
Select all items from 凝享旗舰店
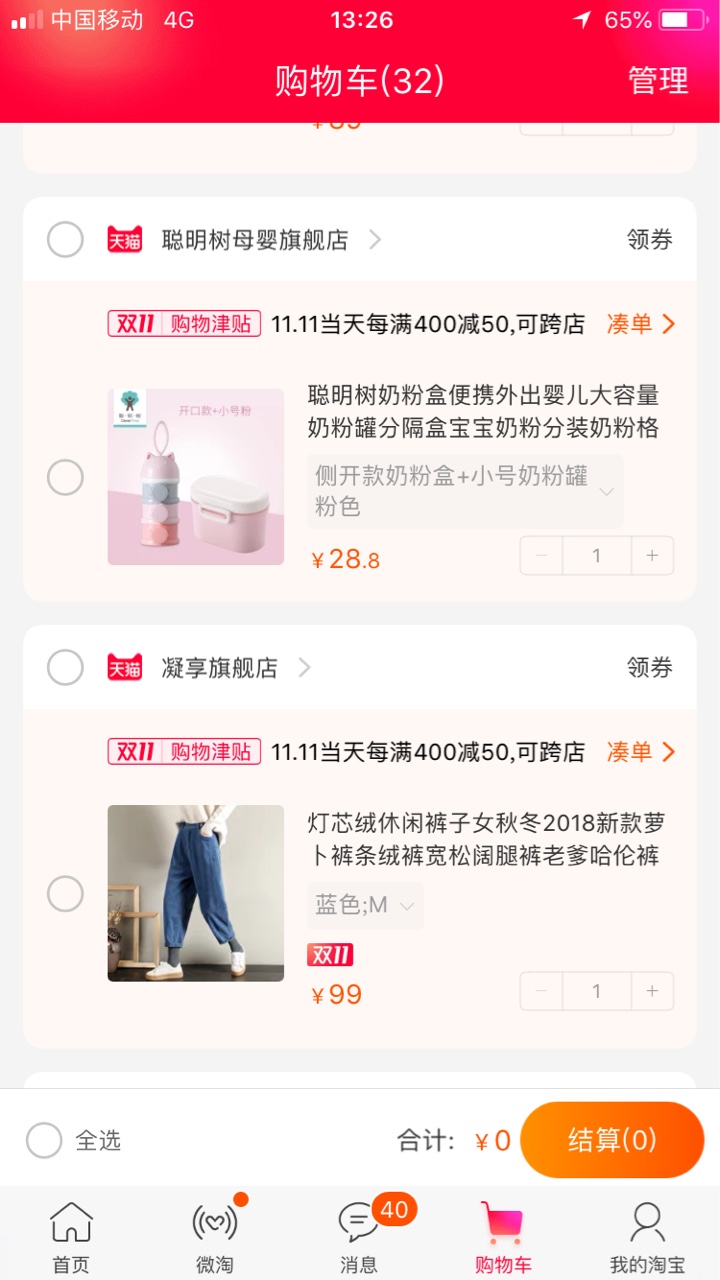[x=65, y=667]
